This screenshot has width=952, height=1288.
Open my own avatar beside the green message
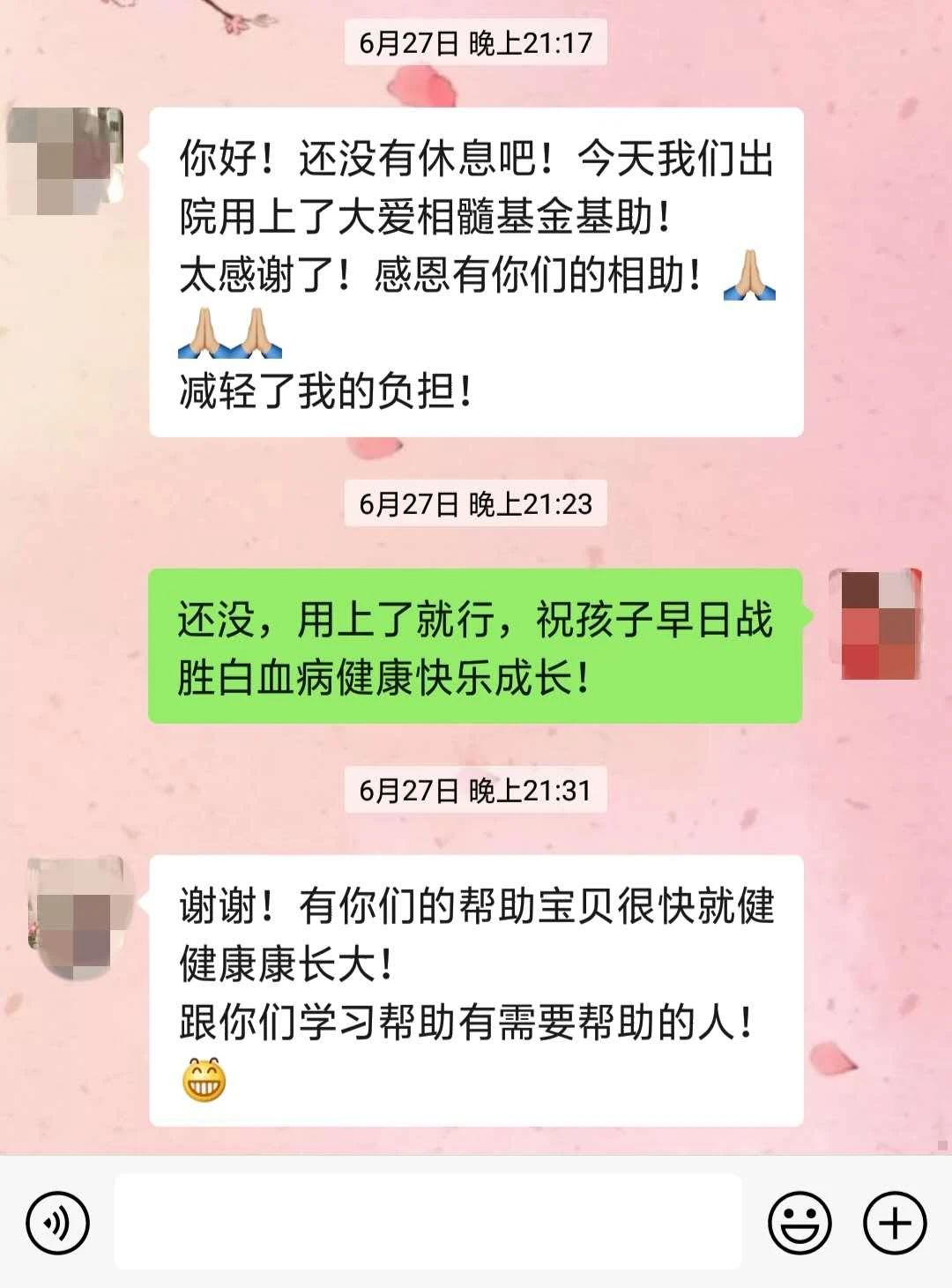coord(875,624)
